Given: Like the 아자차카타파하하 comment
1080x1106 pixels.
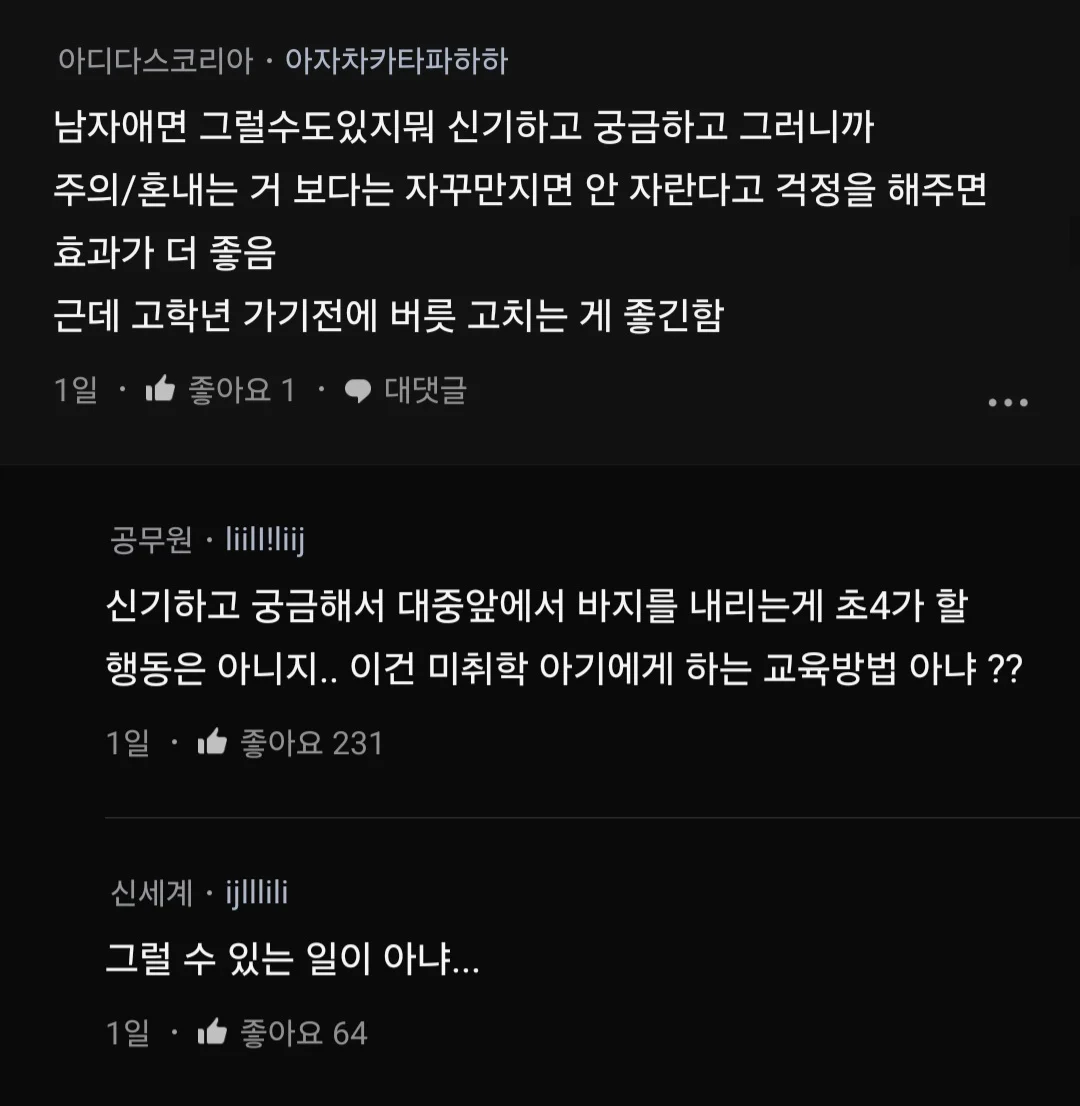Looking at the screenshot, I should pos(161,390).
